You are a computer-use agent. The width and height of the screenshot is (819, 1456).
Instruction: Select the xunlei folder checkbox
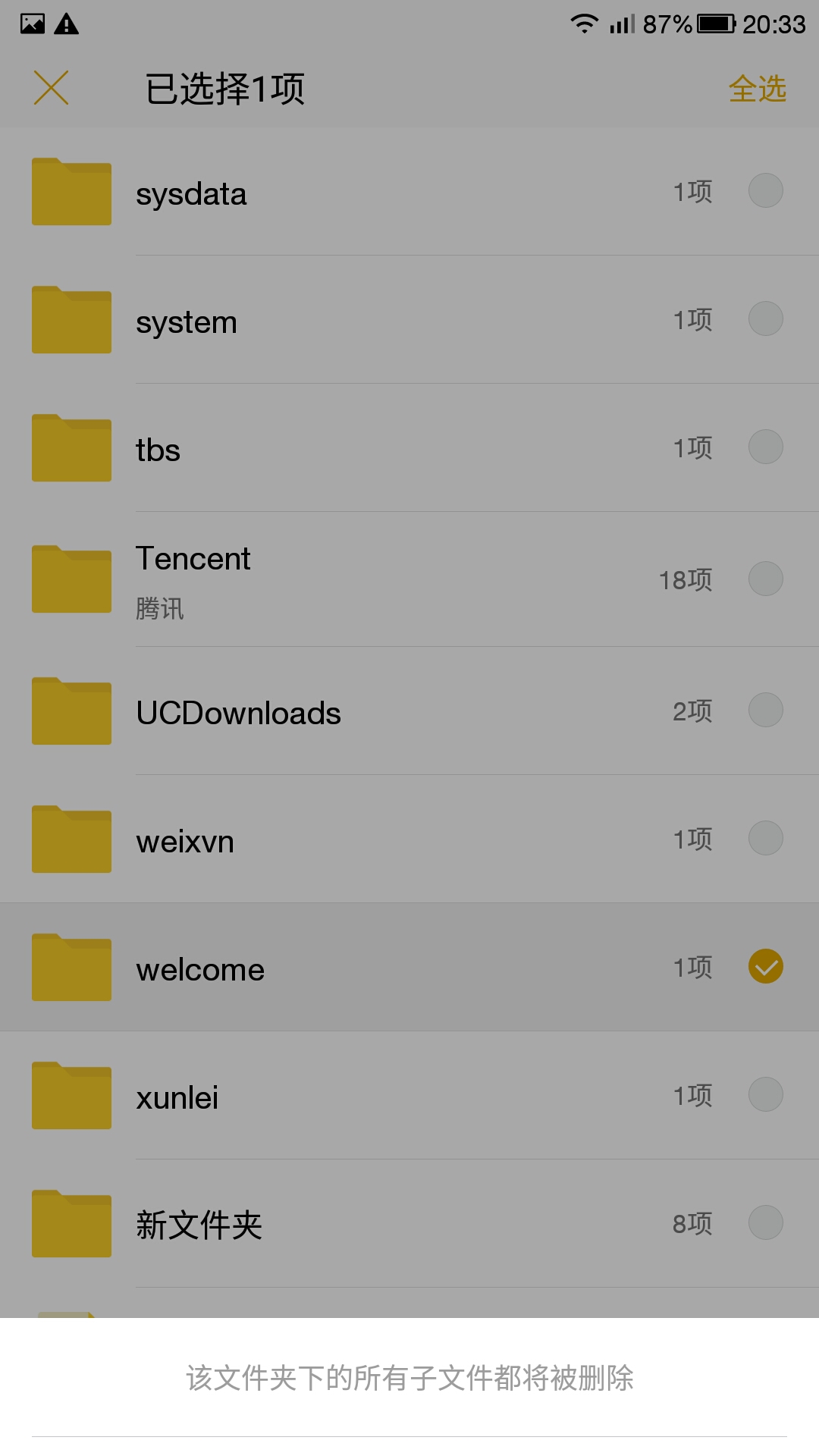tap(766, 1094)
